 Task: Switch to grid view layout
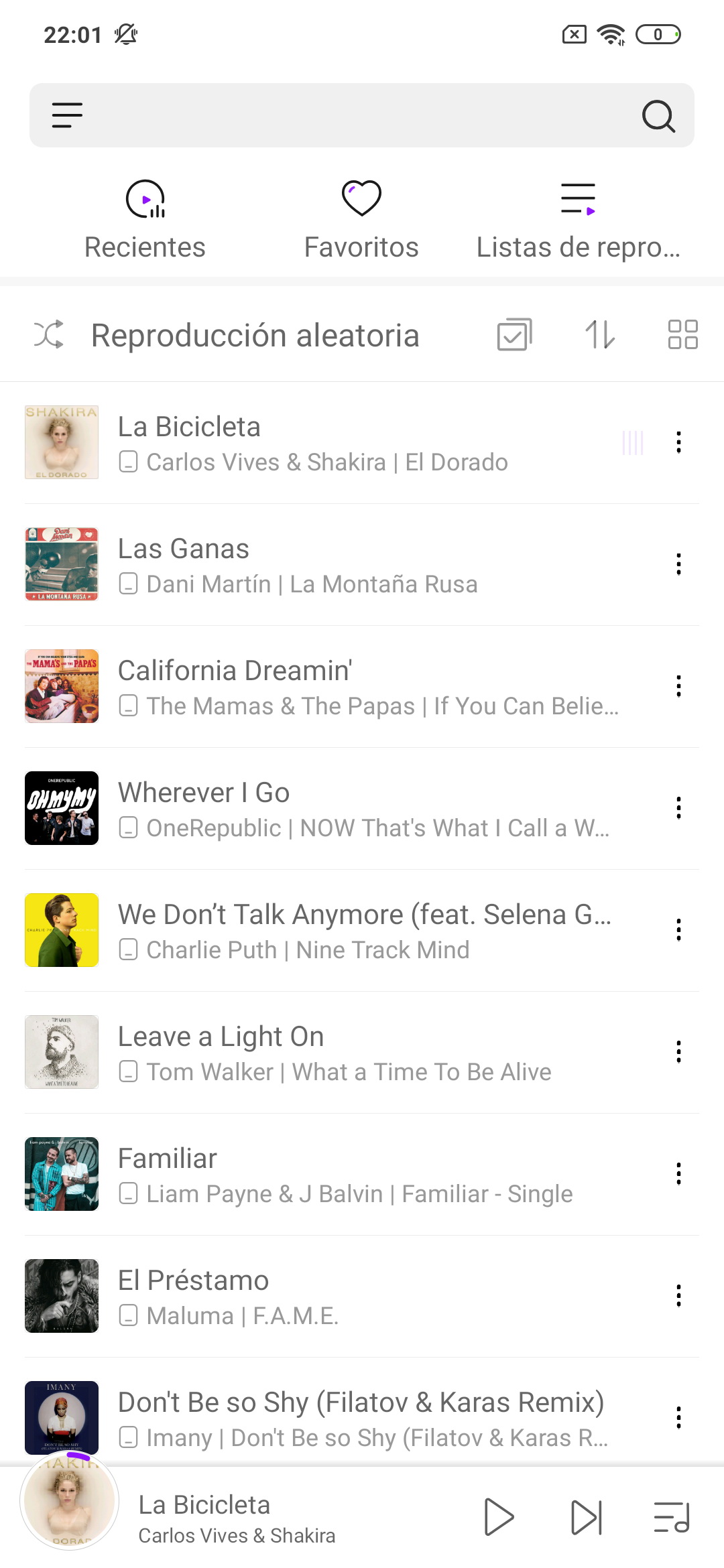(x=683, y=334)
